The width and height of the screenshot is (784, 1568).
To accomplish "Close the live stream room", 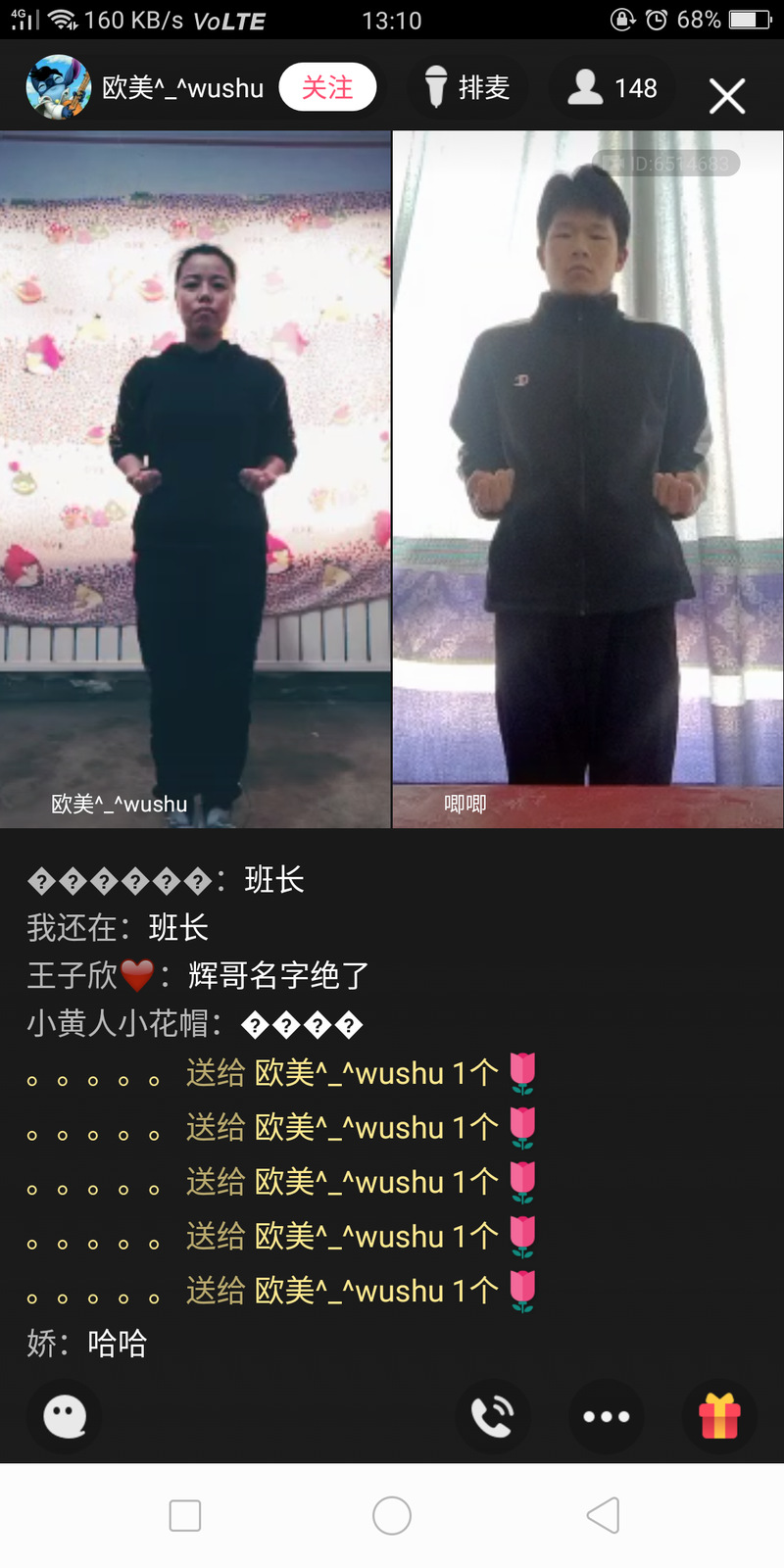I will tap(726, 95).
